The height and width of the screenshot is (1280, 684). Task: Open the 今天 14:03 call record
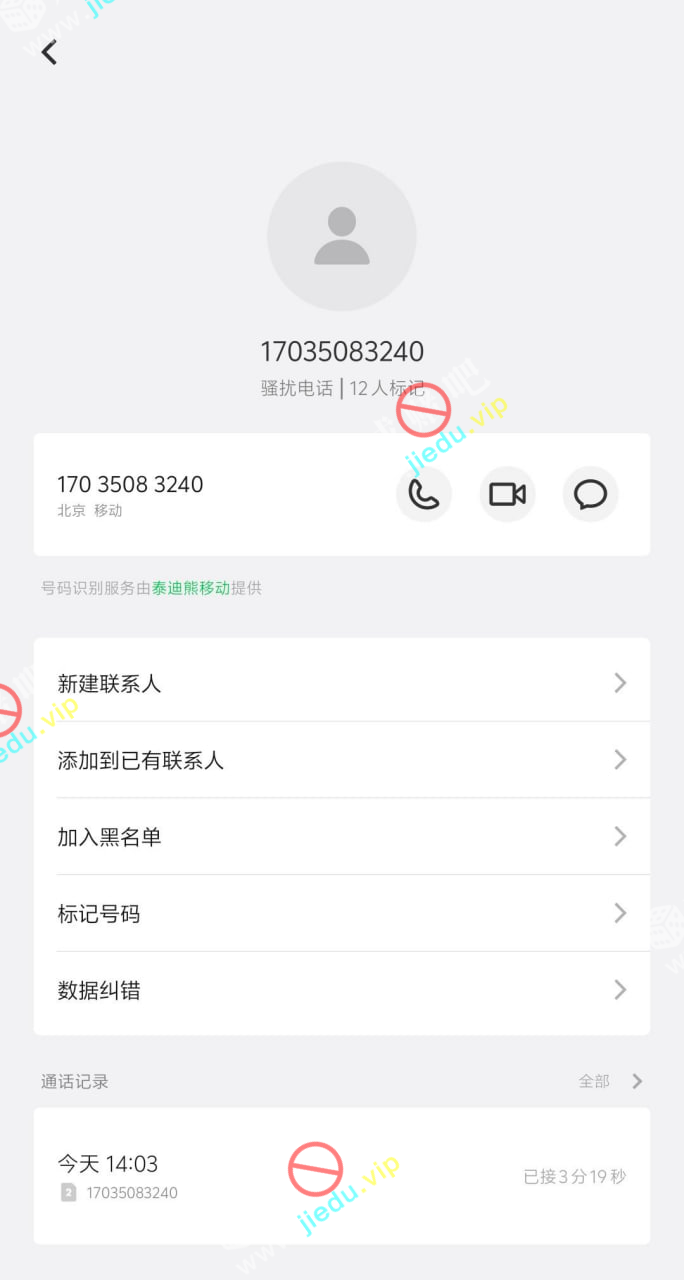[341, 1176]
